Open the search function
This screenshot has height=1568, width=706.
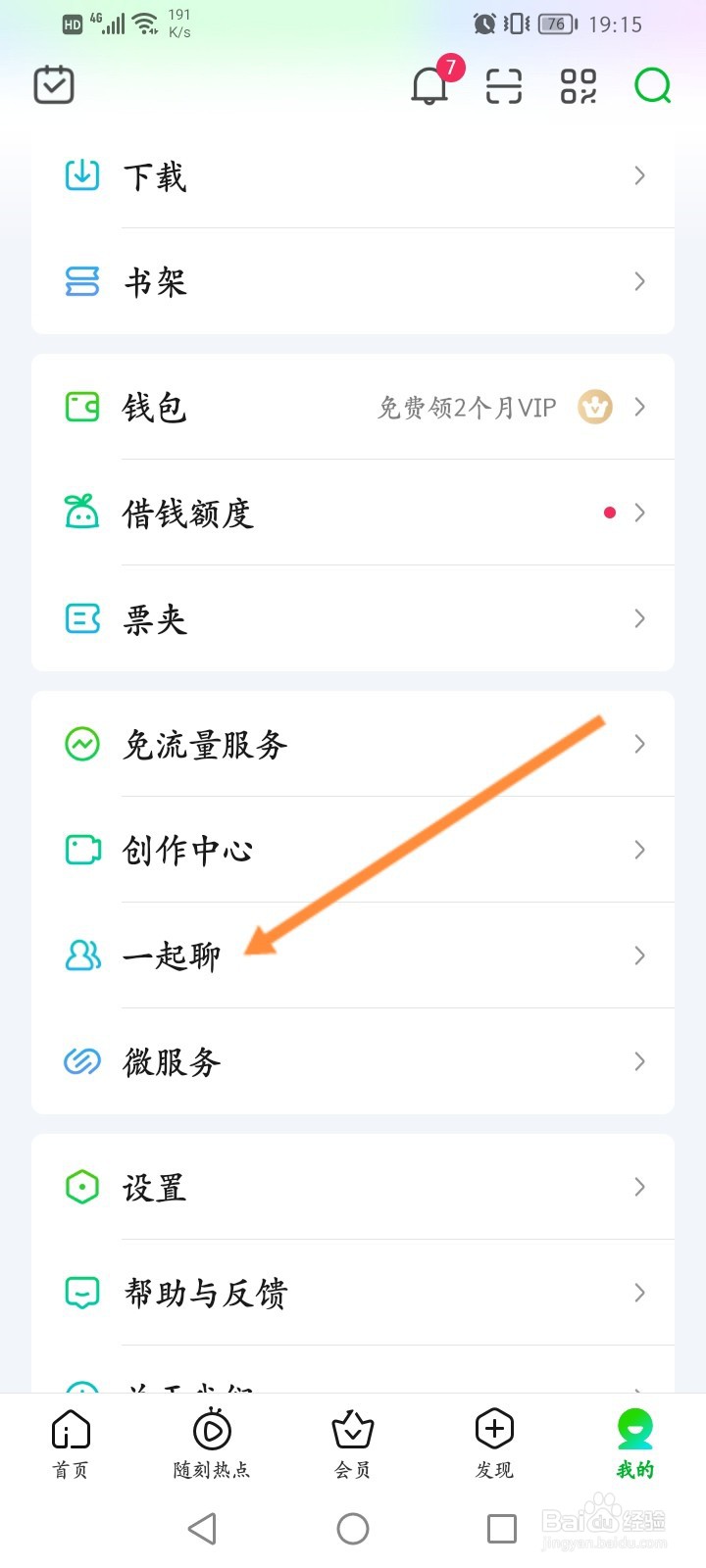[x=651, y=86]
